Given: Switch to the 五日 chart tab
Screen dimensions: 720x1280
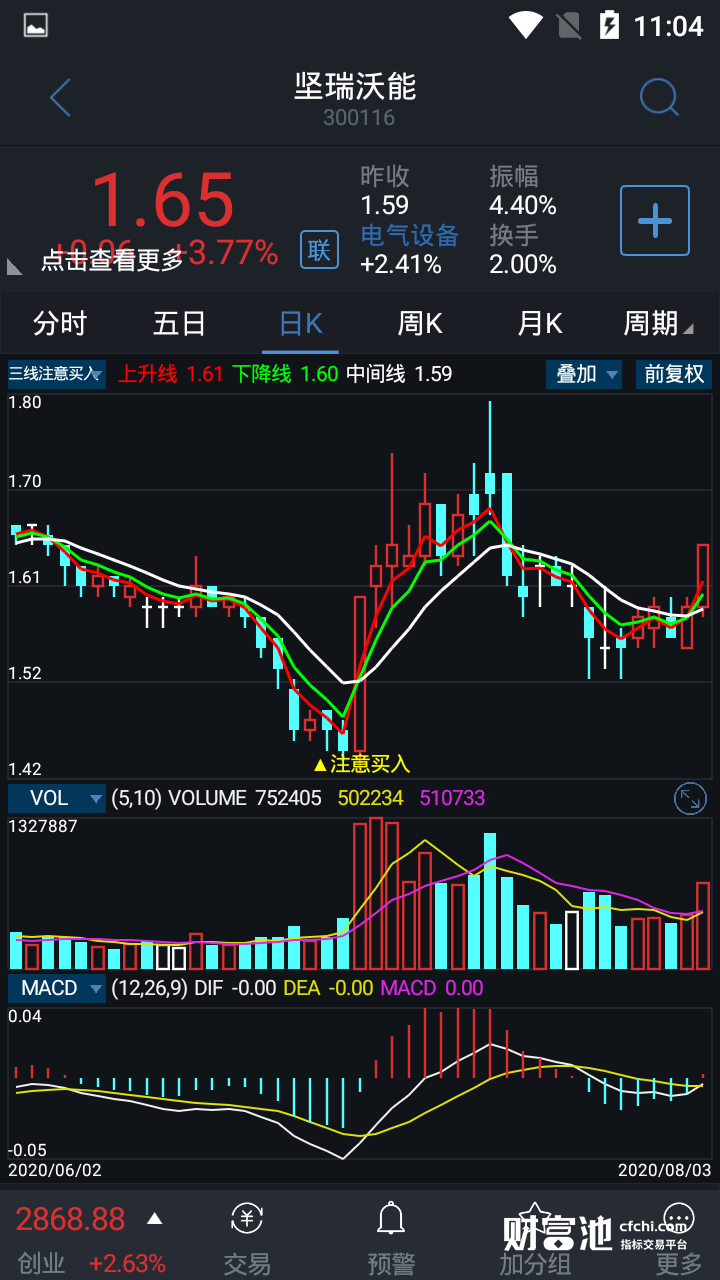Looking at the screenshot, I should (180, 324).
